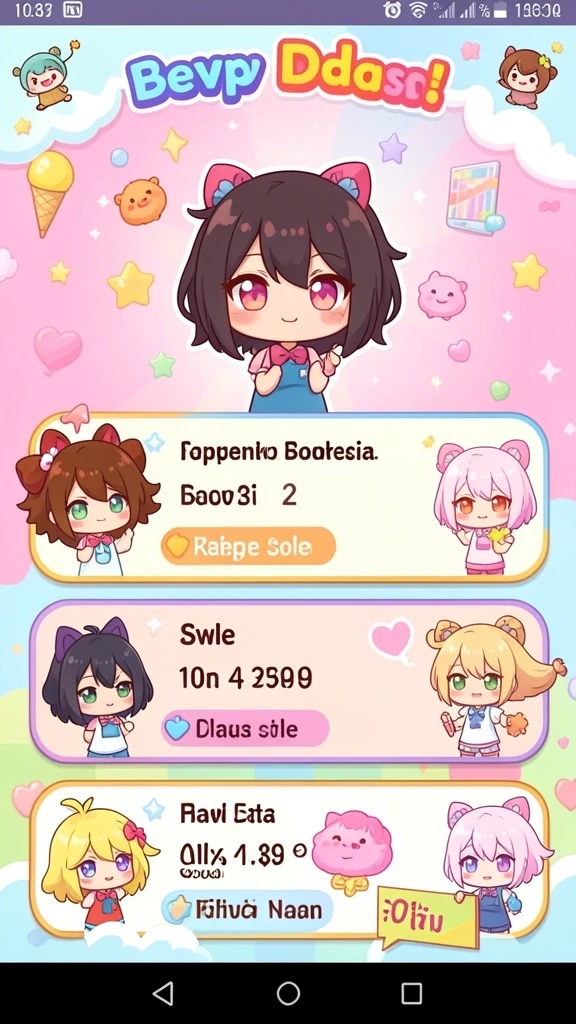Tap the blue Fiiliva Naan button
Image resolution: width=576 pixels, height=1024 pixels.
point(247,909)
